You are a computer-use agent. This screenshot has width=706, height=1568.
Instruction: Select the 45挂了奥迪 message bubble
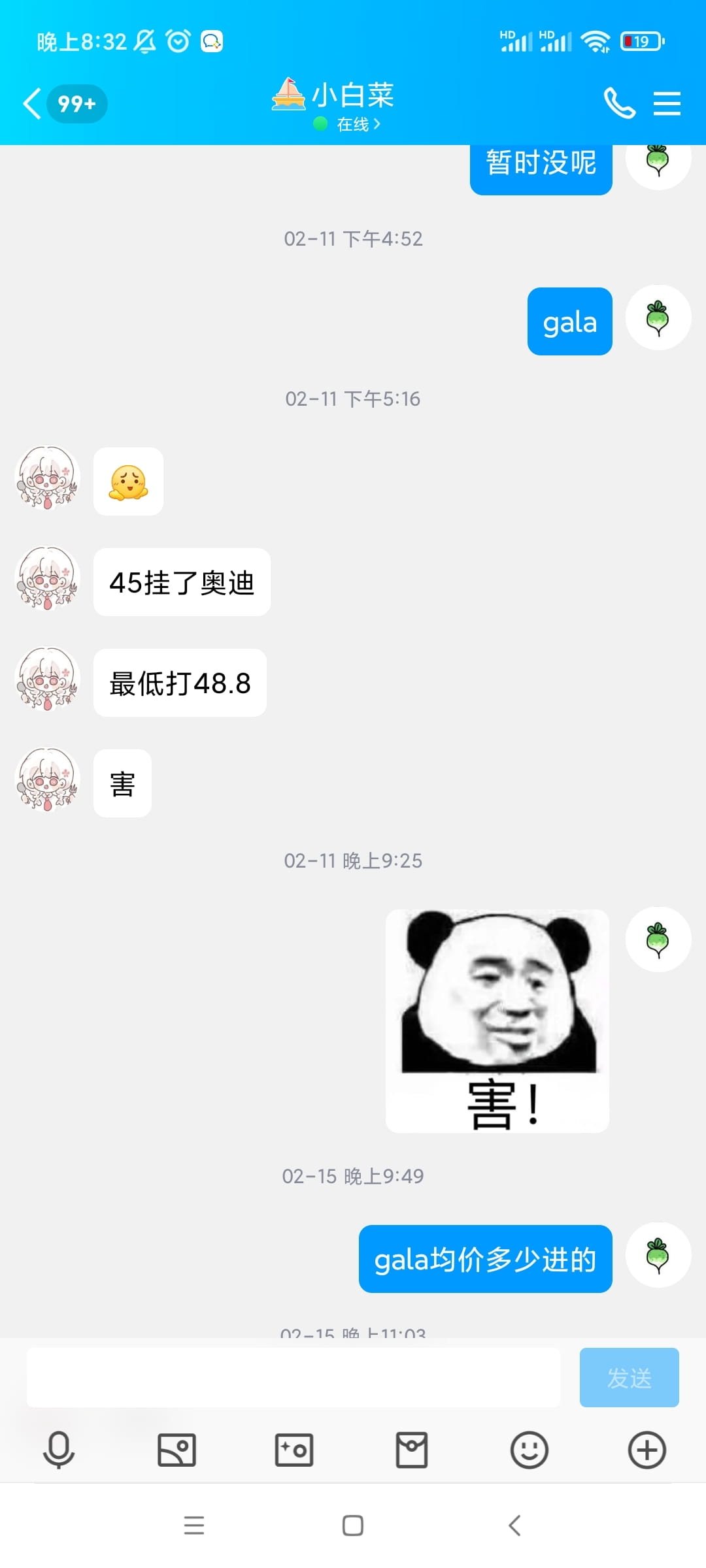[x=182, y=582]
